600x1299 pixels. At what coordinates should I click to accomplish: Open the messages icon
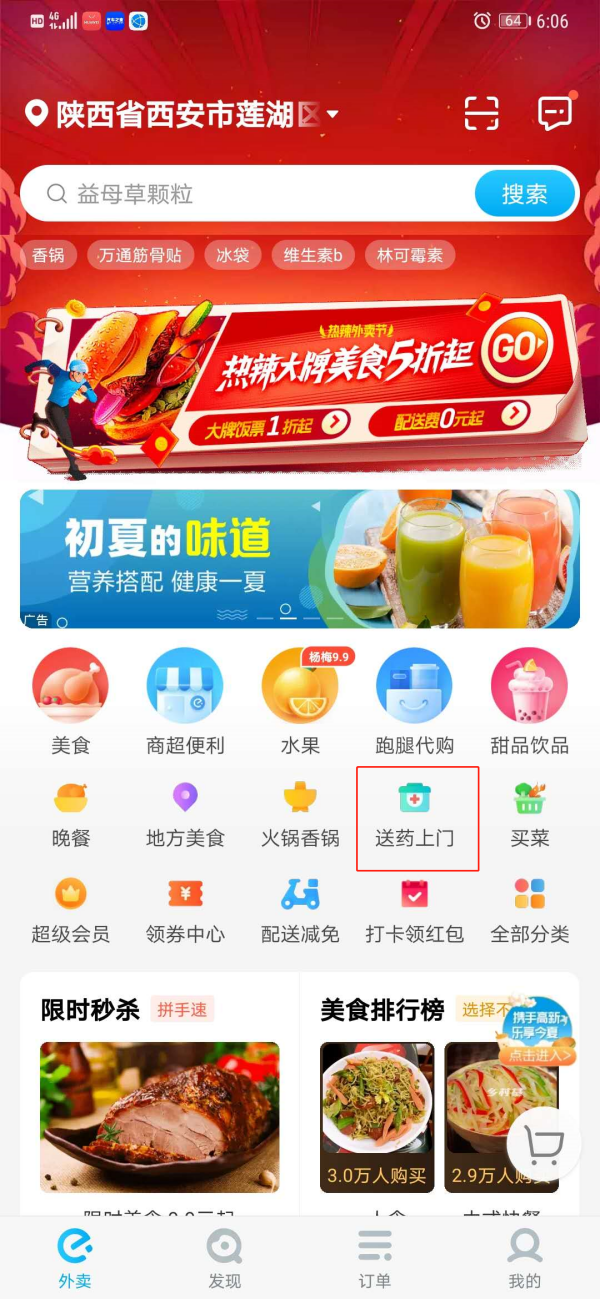[555, 113]
